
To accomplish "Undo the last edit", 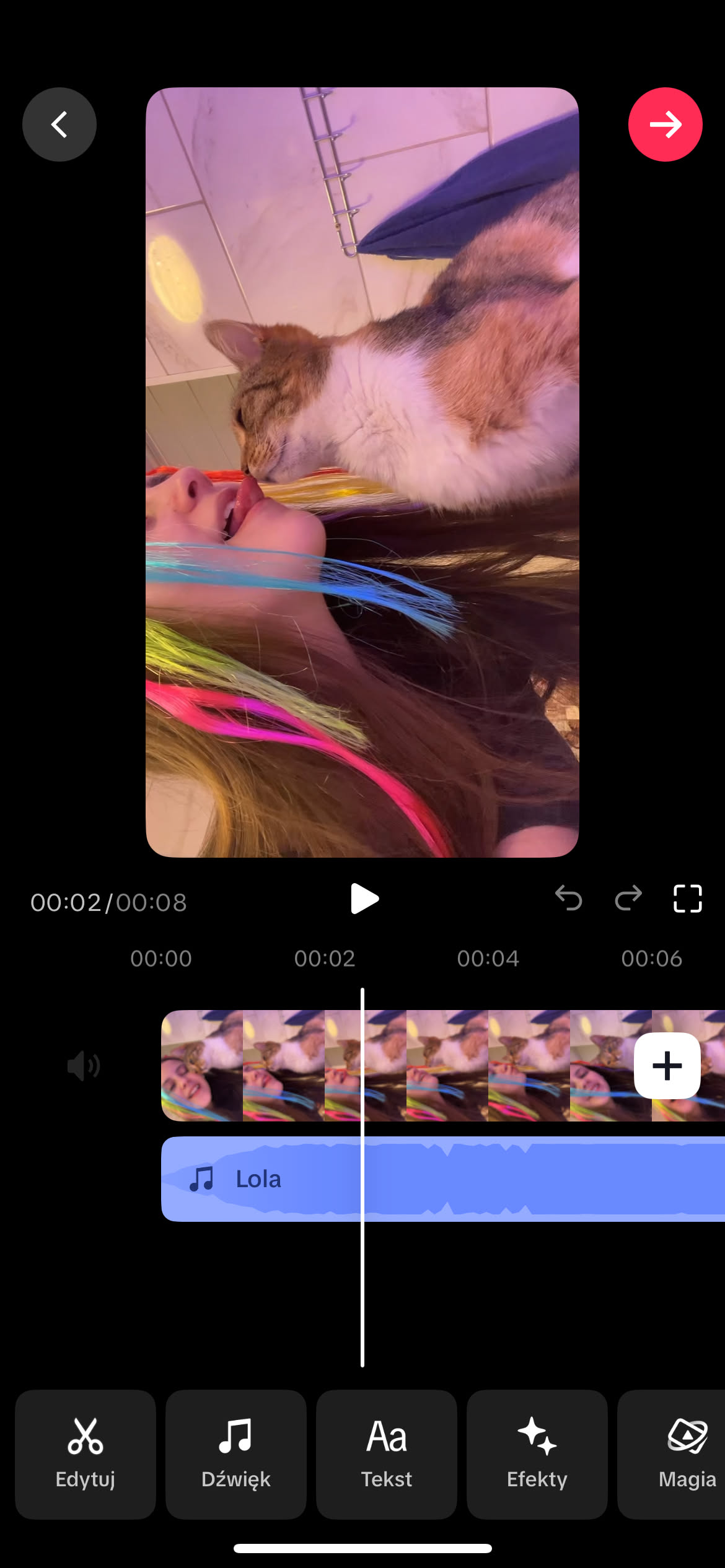I will pyautogui.click(x=568, y=898).
